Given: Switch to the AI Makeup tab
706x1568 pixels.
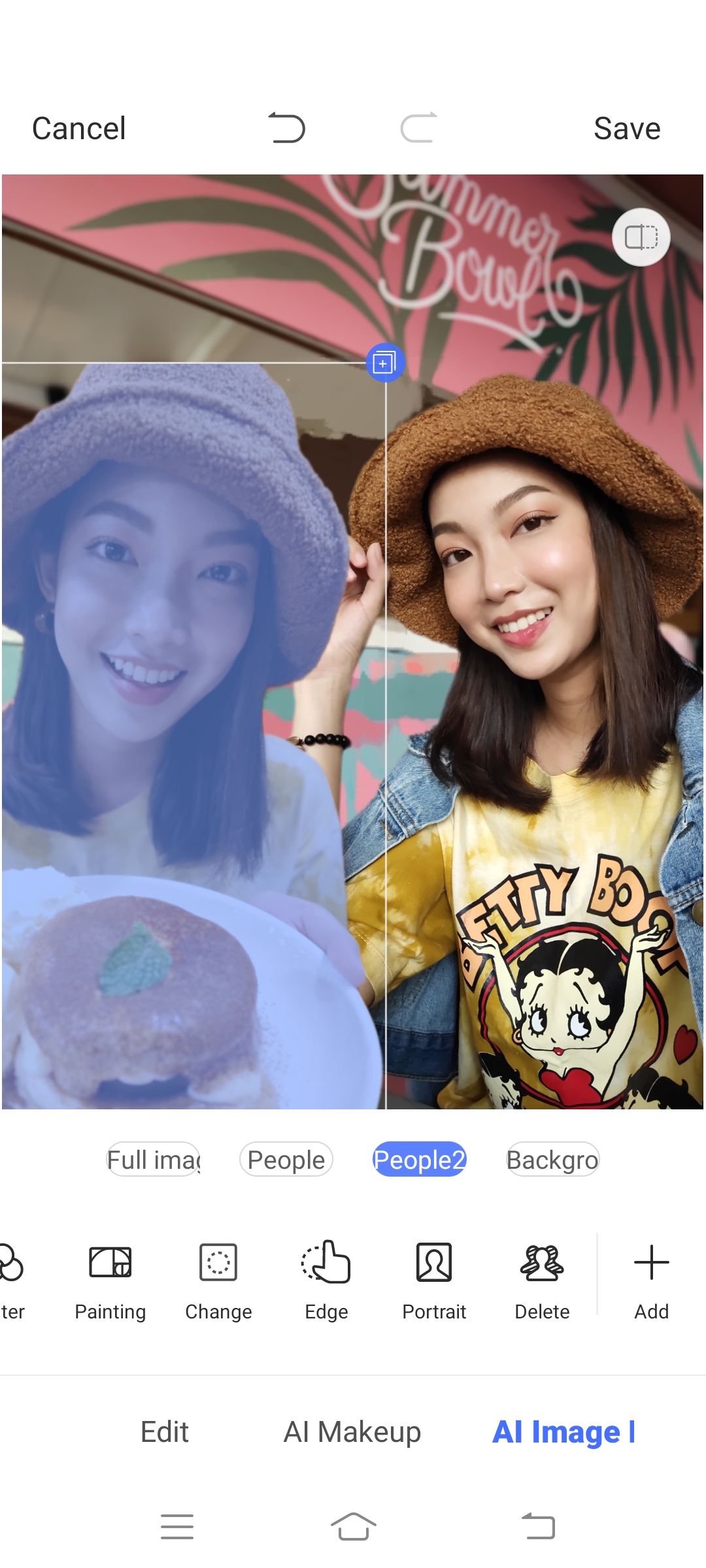Looking at the screenshot, I should click(352, 1432).
